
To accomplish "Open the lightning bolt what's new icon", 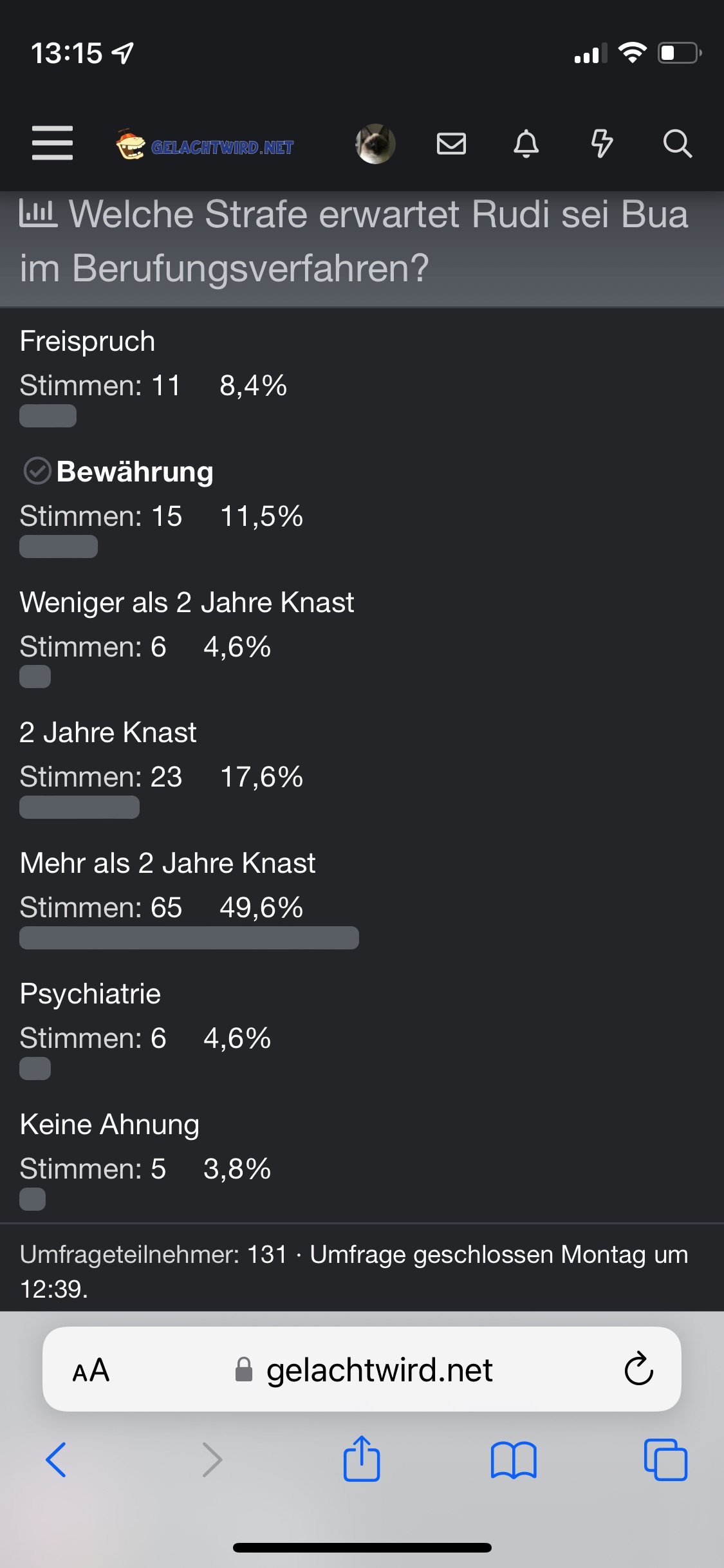I will pos(602,144).
